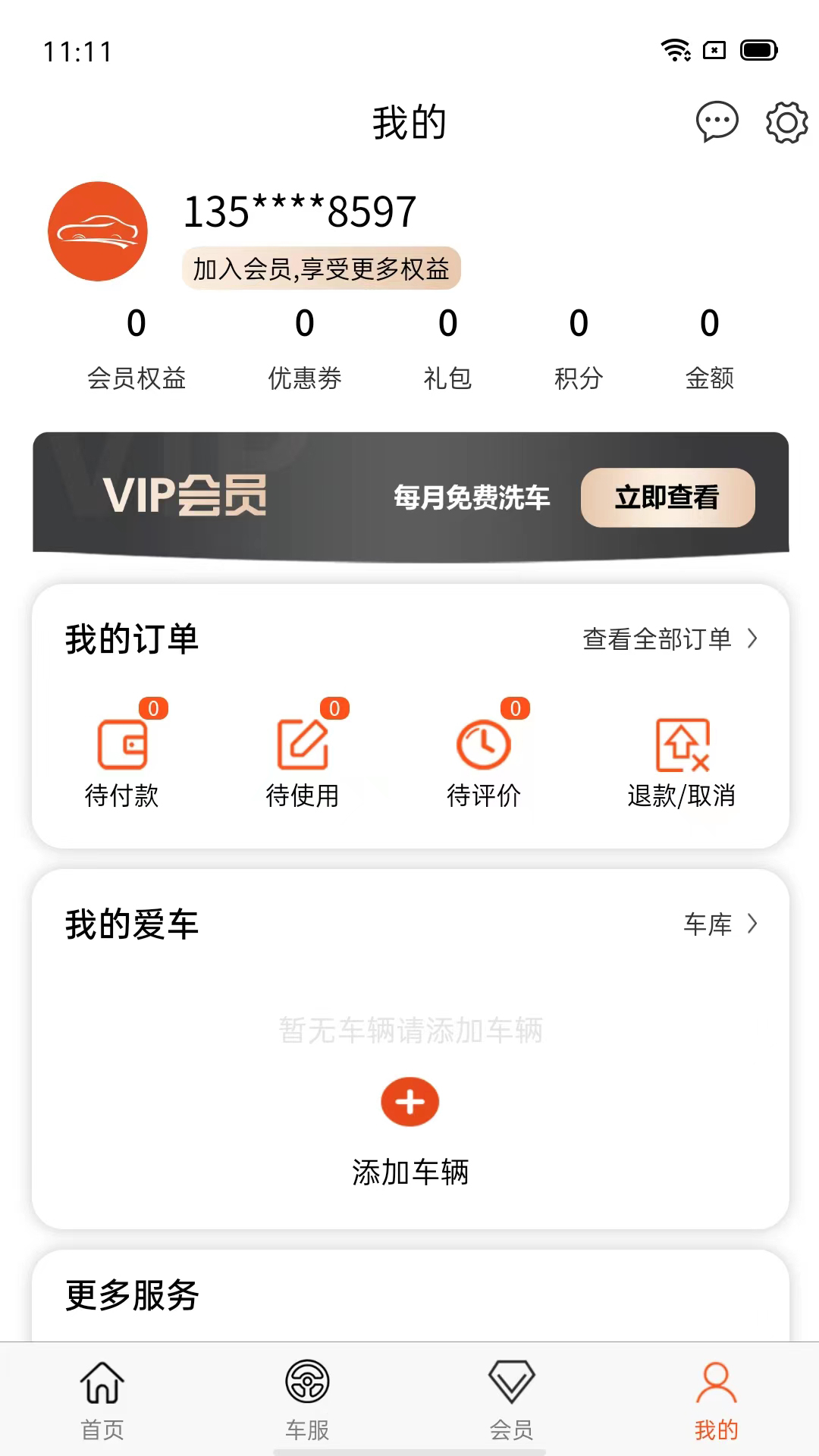
Task: Tap 立即查看 on the VIP banner
Action: click(667, 497)
